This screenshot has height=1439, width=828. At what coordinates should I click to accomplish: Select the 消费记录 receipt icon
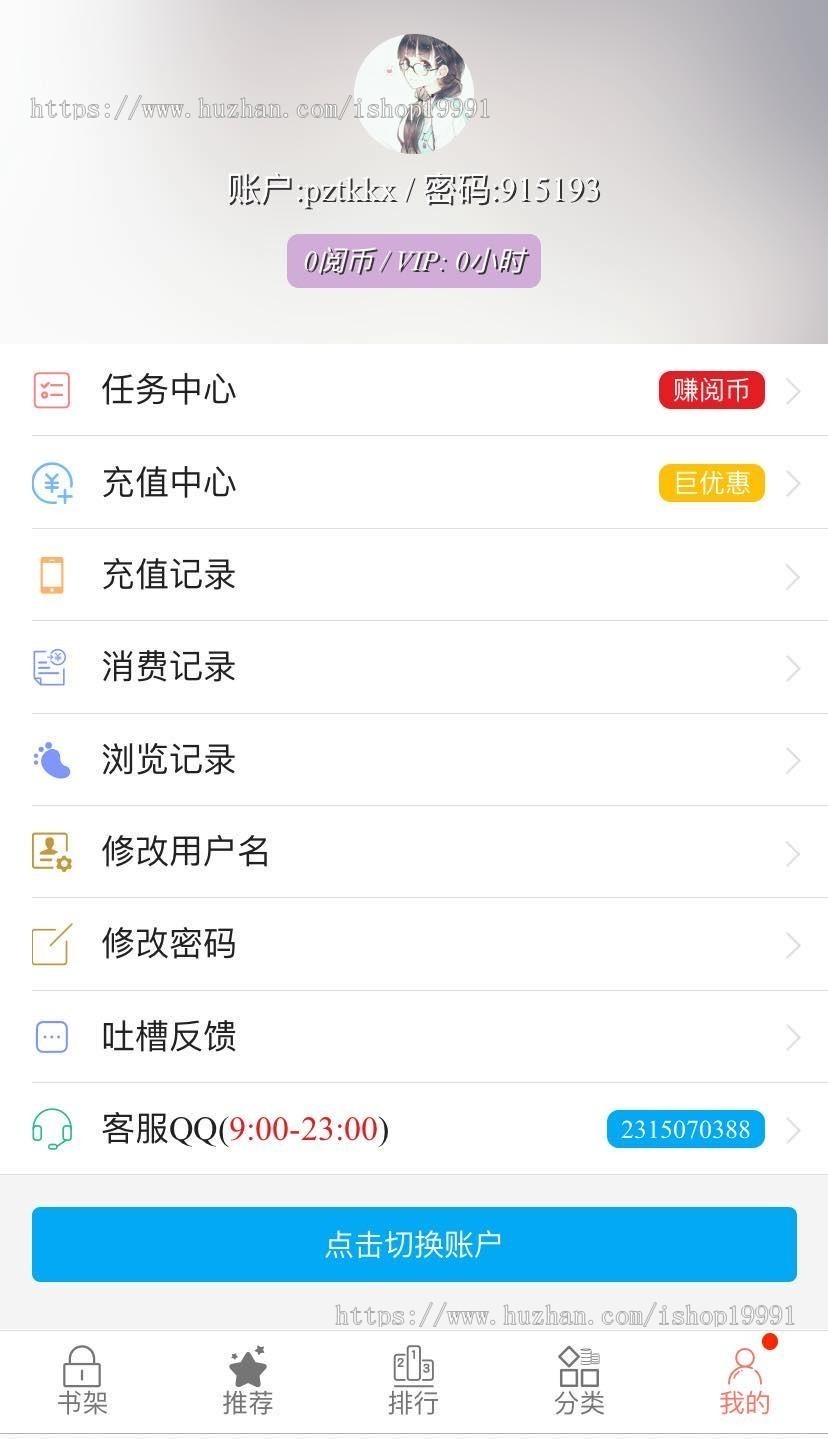[52, 667]
